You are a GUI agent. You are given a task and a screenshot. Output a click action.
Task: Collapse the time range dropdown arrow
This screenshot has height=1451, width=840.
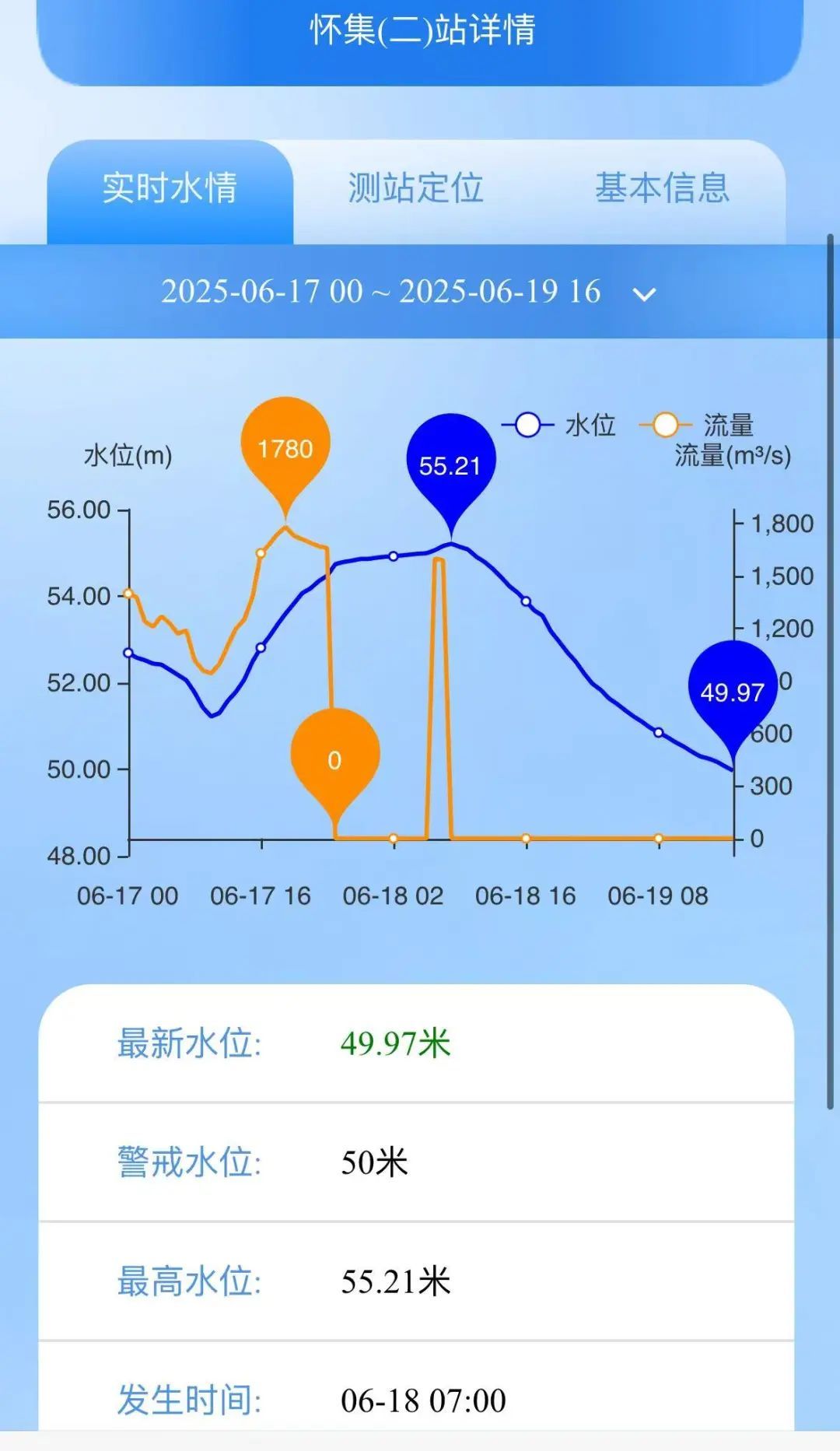click(x=646, y=296)
